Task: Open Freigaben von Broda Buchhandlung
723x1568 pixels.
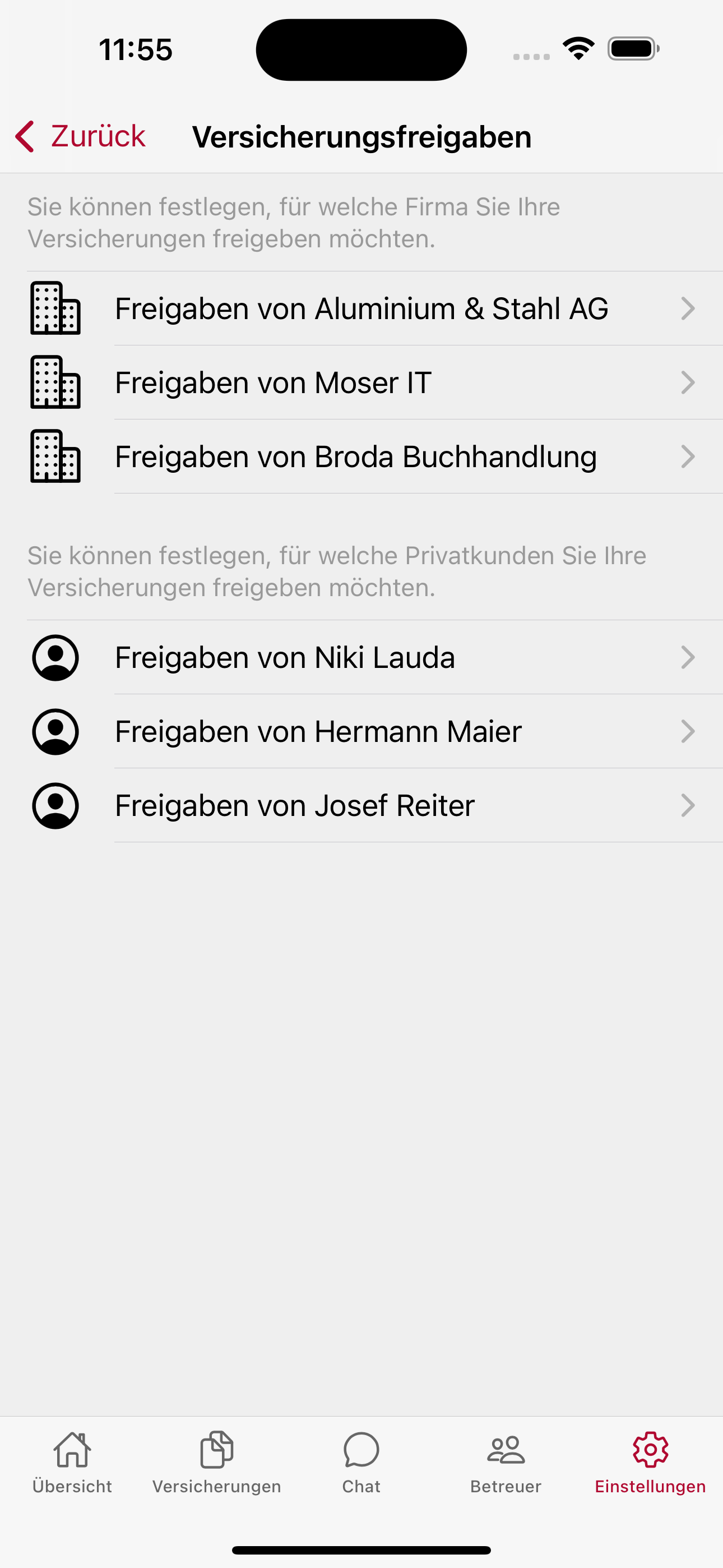Action: pyautogui.click(x=361, y=457)
